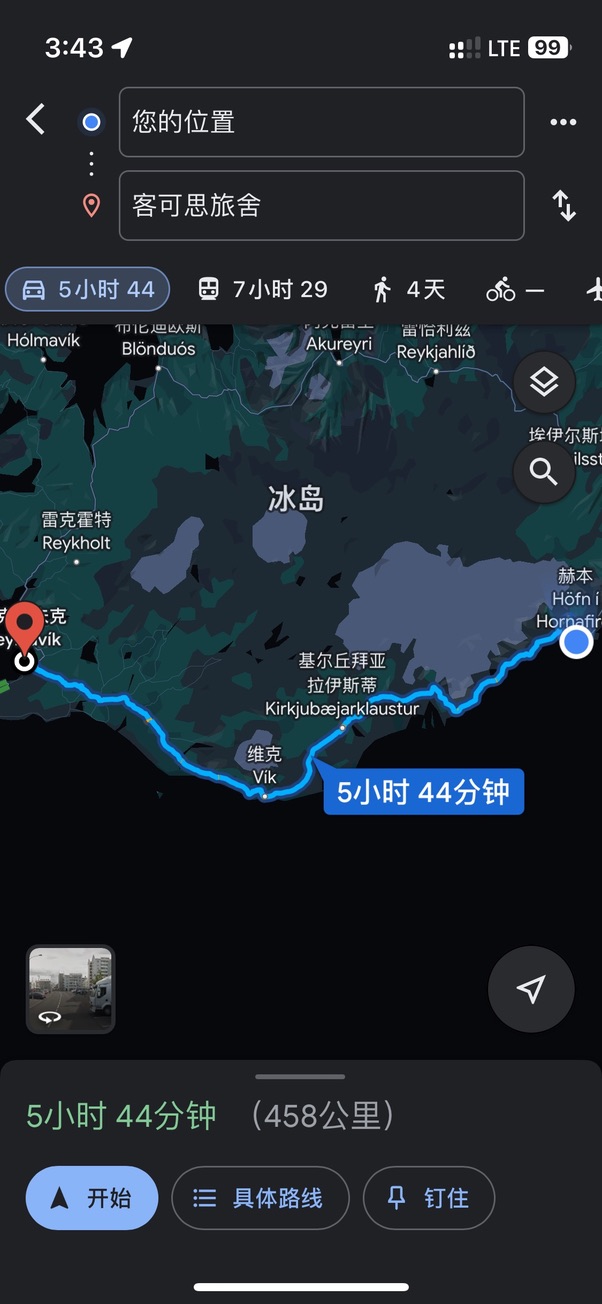
Task: Switch to the cycling mode
Action: [515, 290]
